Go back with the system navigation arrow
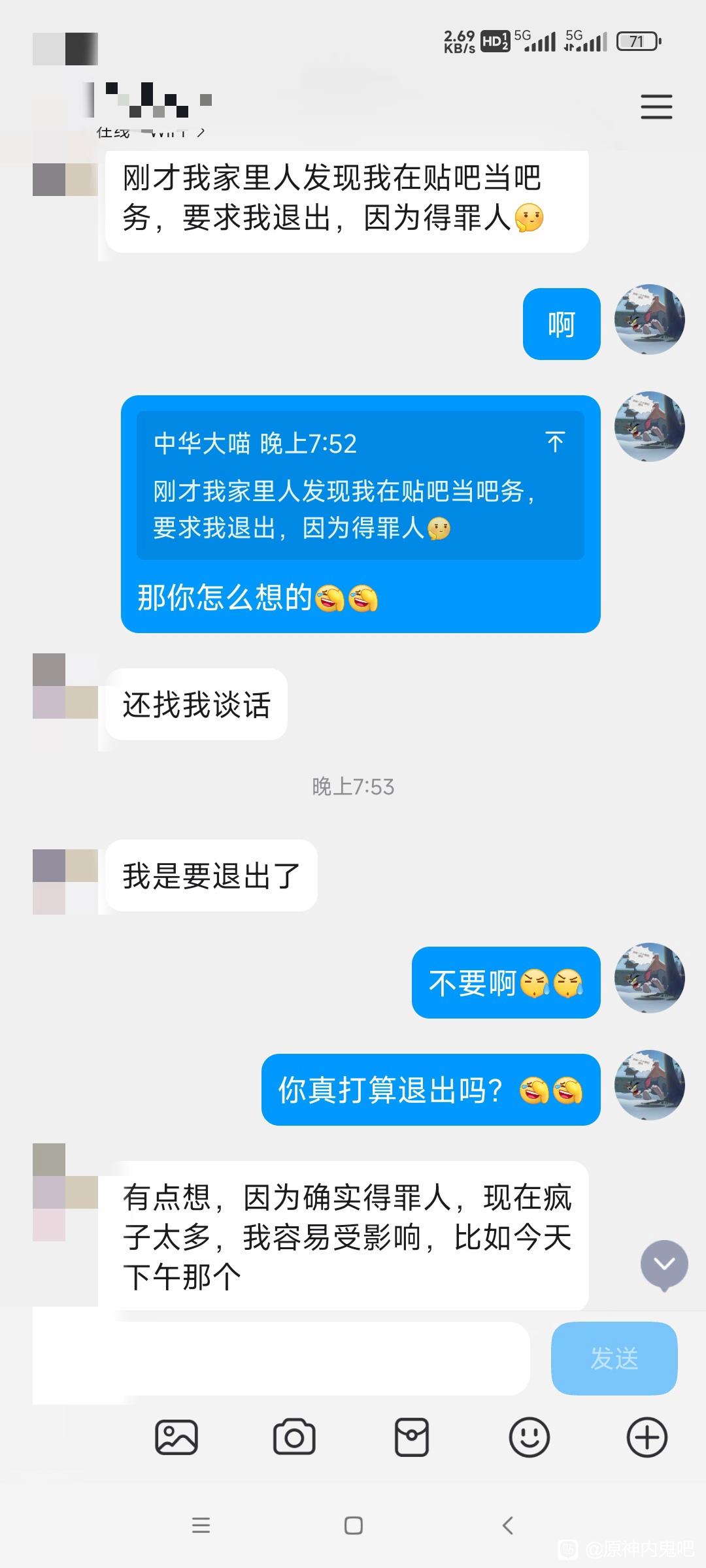 click(507, 1526)
